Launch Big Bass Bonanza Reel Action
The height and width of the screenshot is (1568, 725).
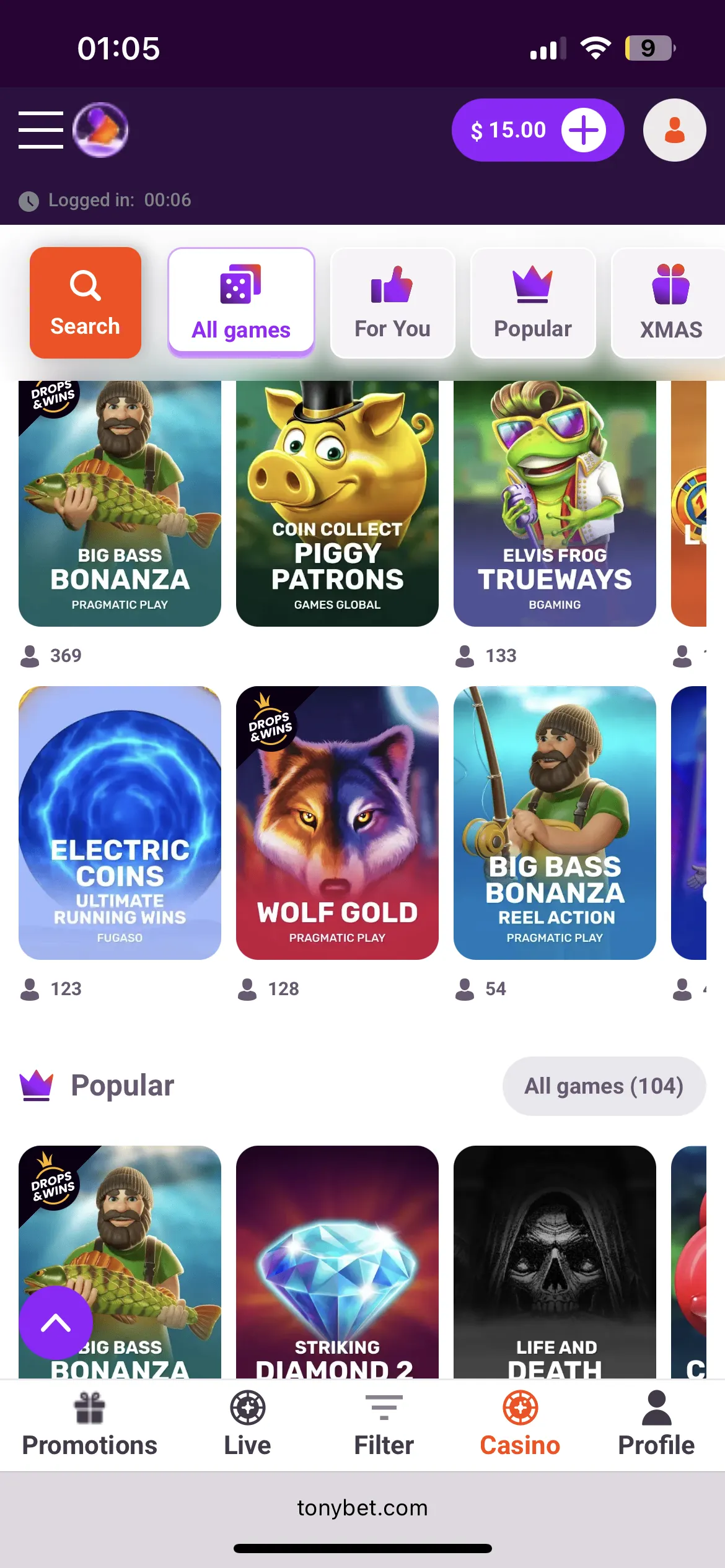555,822
